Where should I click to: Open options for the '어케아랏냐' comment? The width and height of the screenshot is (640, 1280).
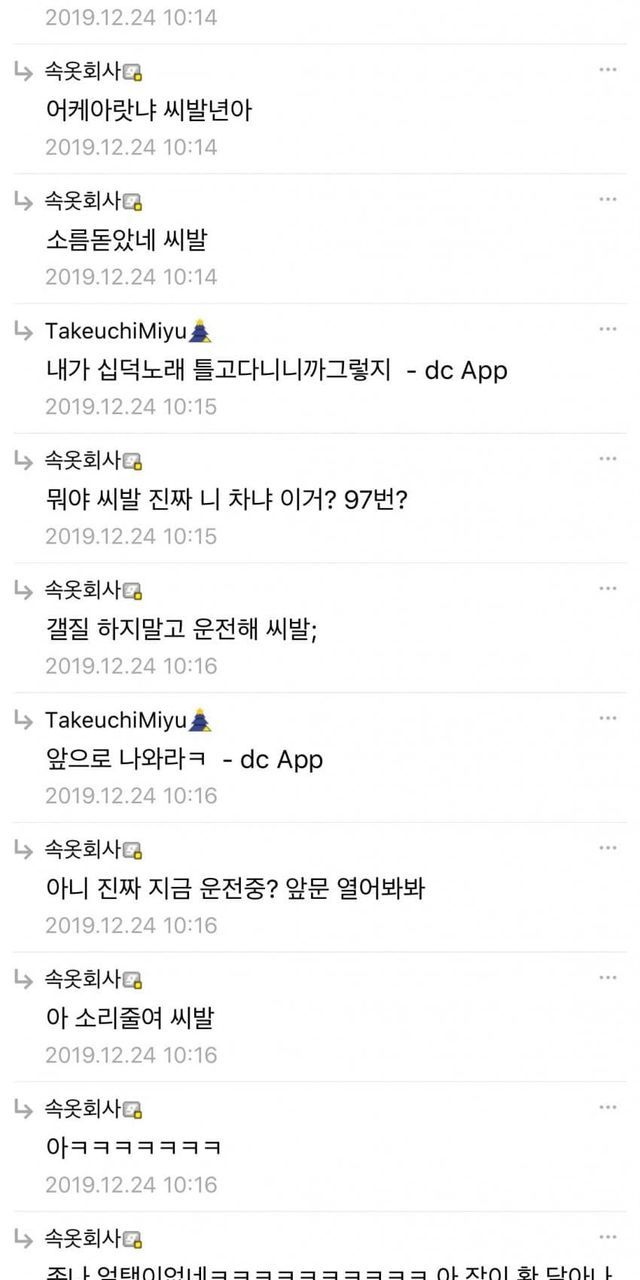pos(608,70)
